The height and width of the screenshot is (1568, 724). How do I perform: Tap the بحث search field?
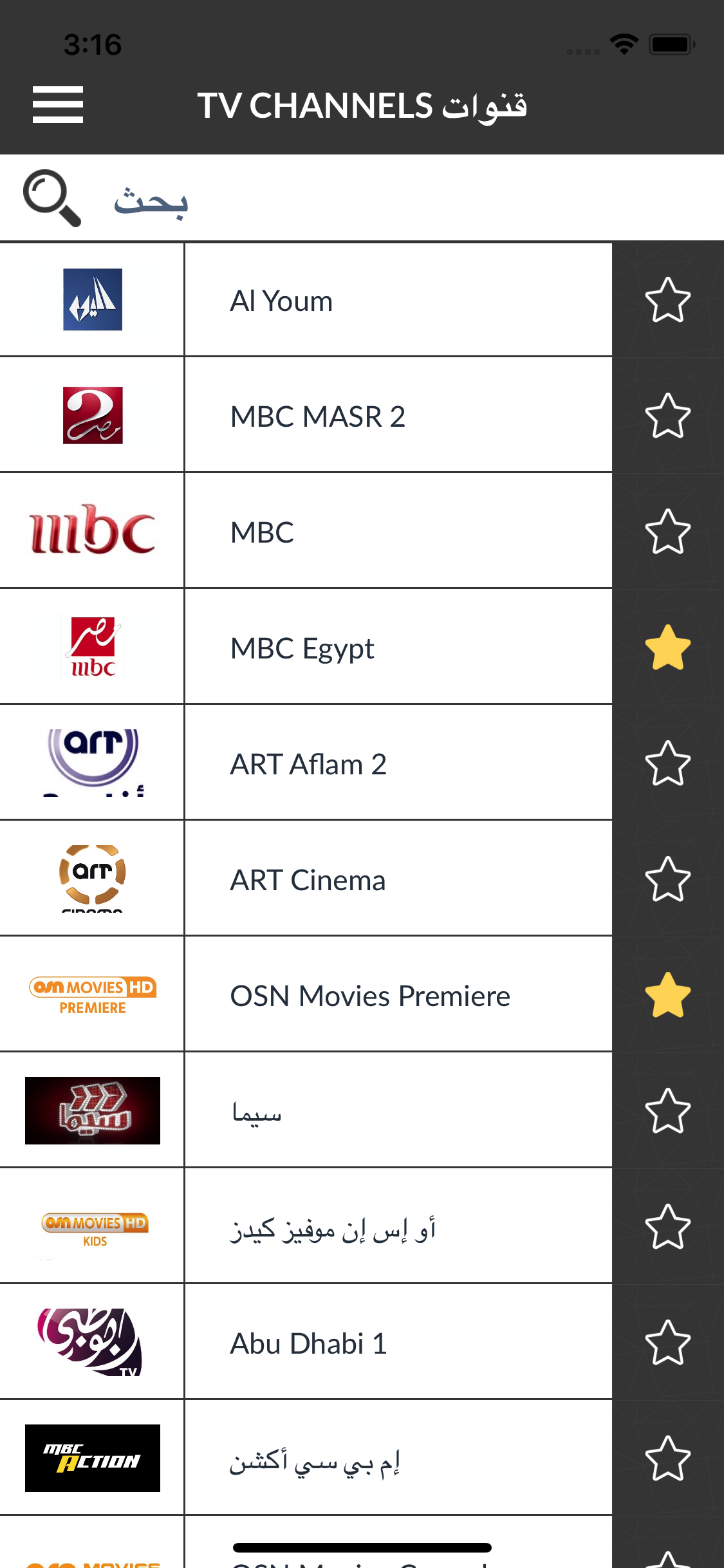coord(362,199)
